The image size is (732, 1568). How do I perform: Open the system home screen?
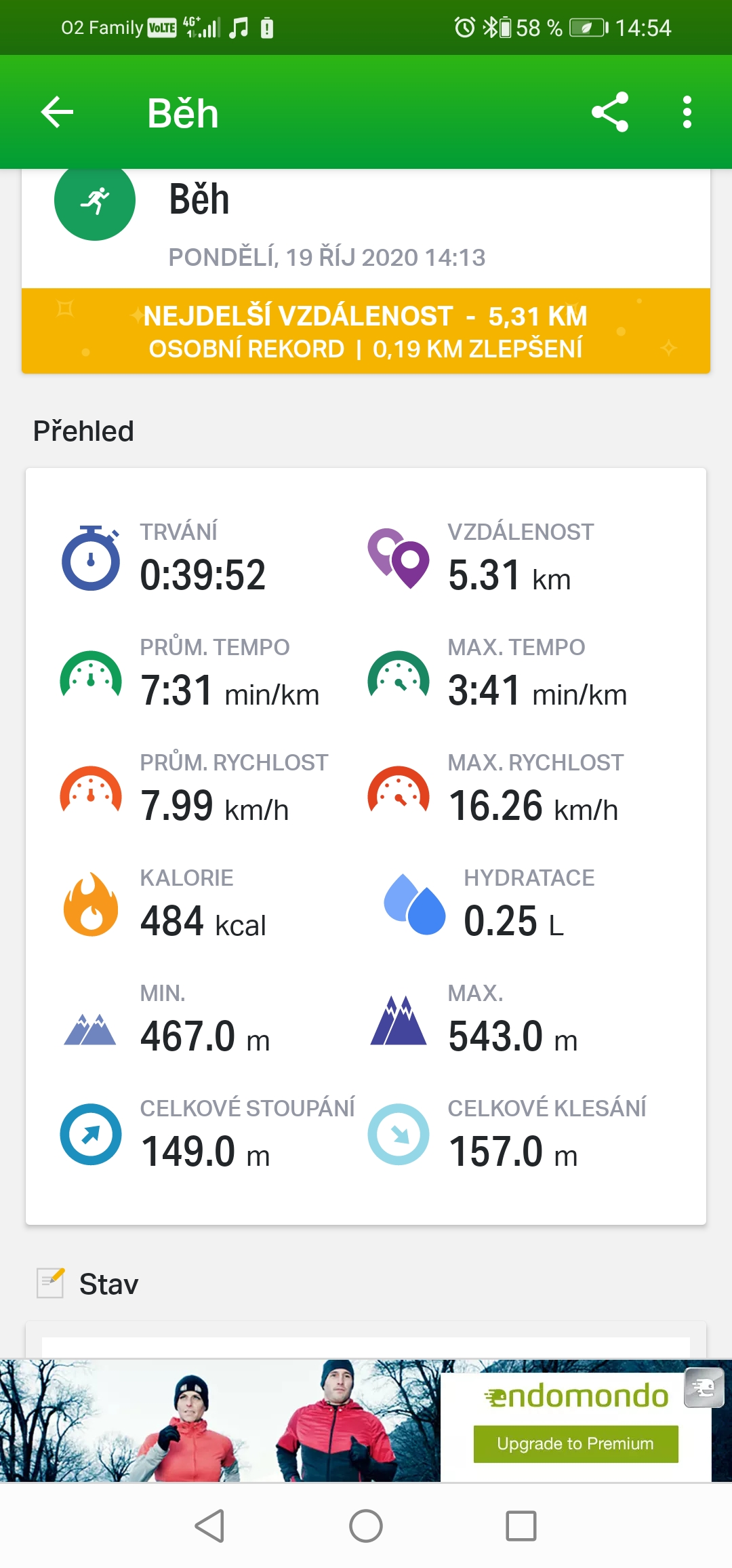[x=366, y=1526]
